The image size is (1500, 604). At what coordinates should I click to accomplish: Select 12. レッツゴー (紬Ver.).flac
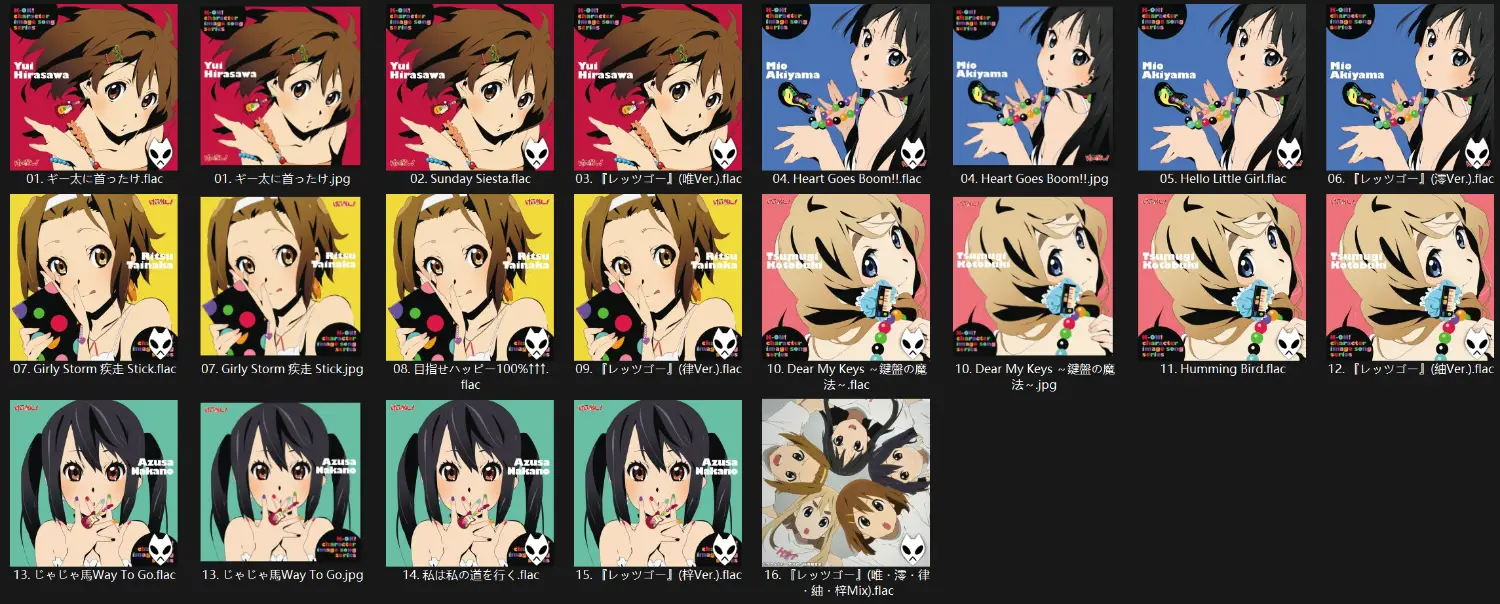(x=1410, y=278)
